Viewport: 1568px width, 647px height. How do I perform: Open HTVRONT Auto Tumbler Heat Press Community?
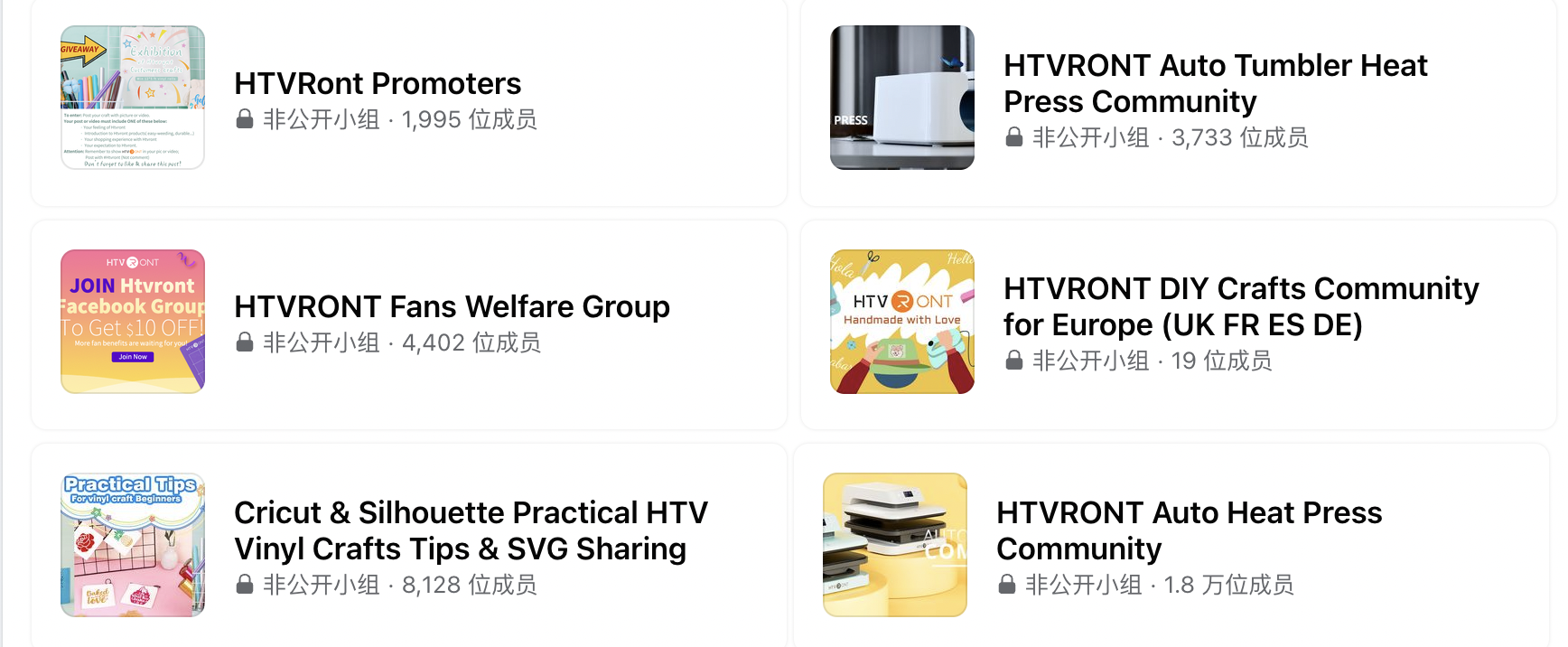[1215, 83]
